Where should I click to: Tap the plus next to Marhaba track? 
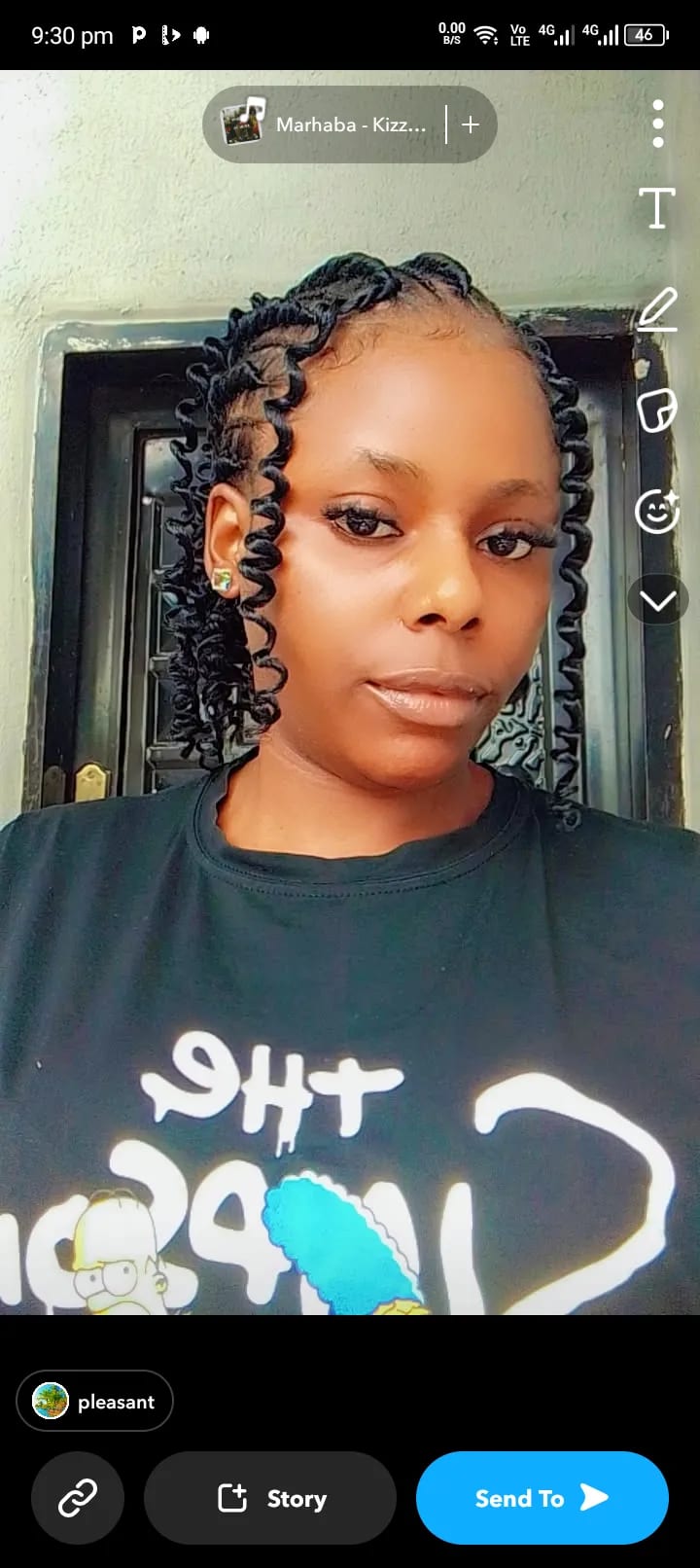point(471,125)
